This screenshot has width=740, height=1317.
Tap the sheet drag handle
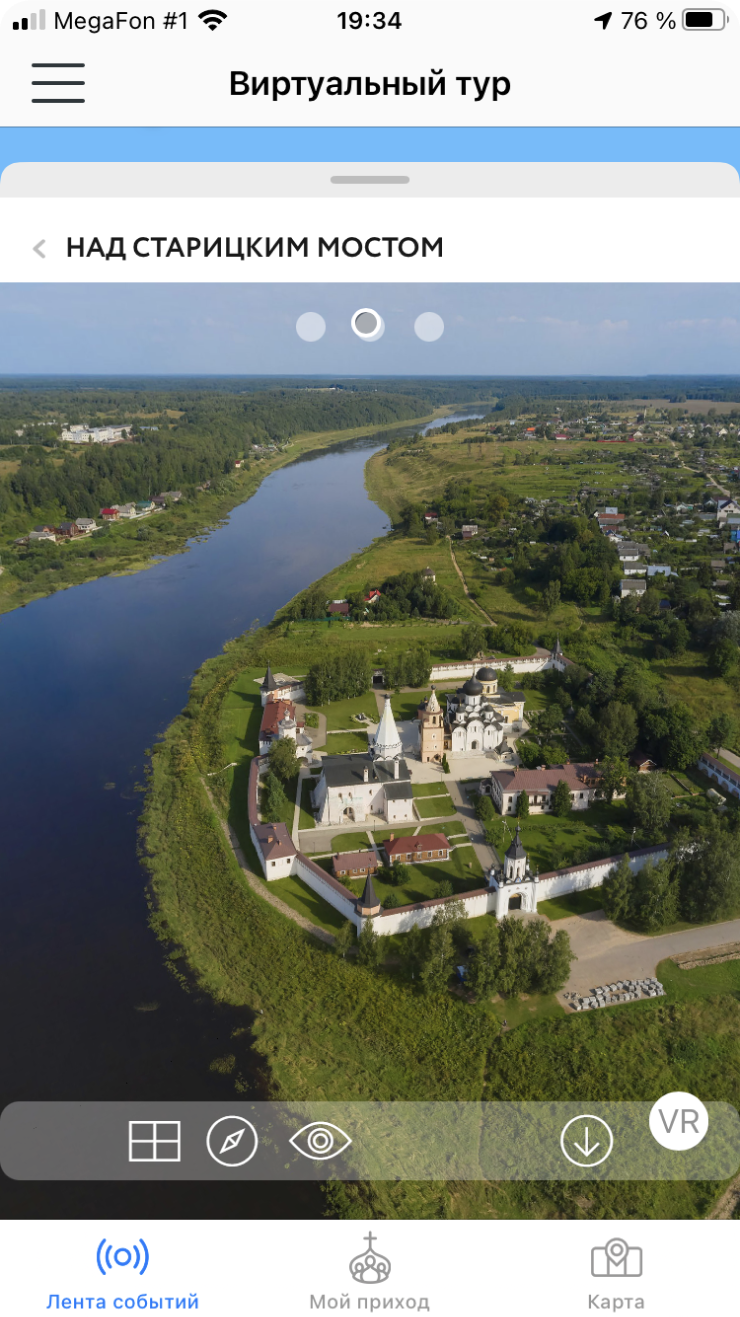[370, 180]
